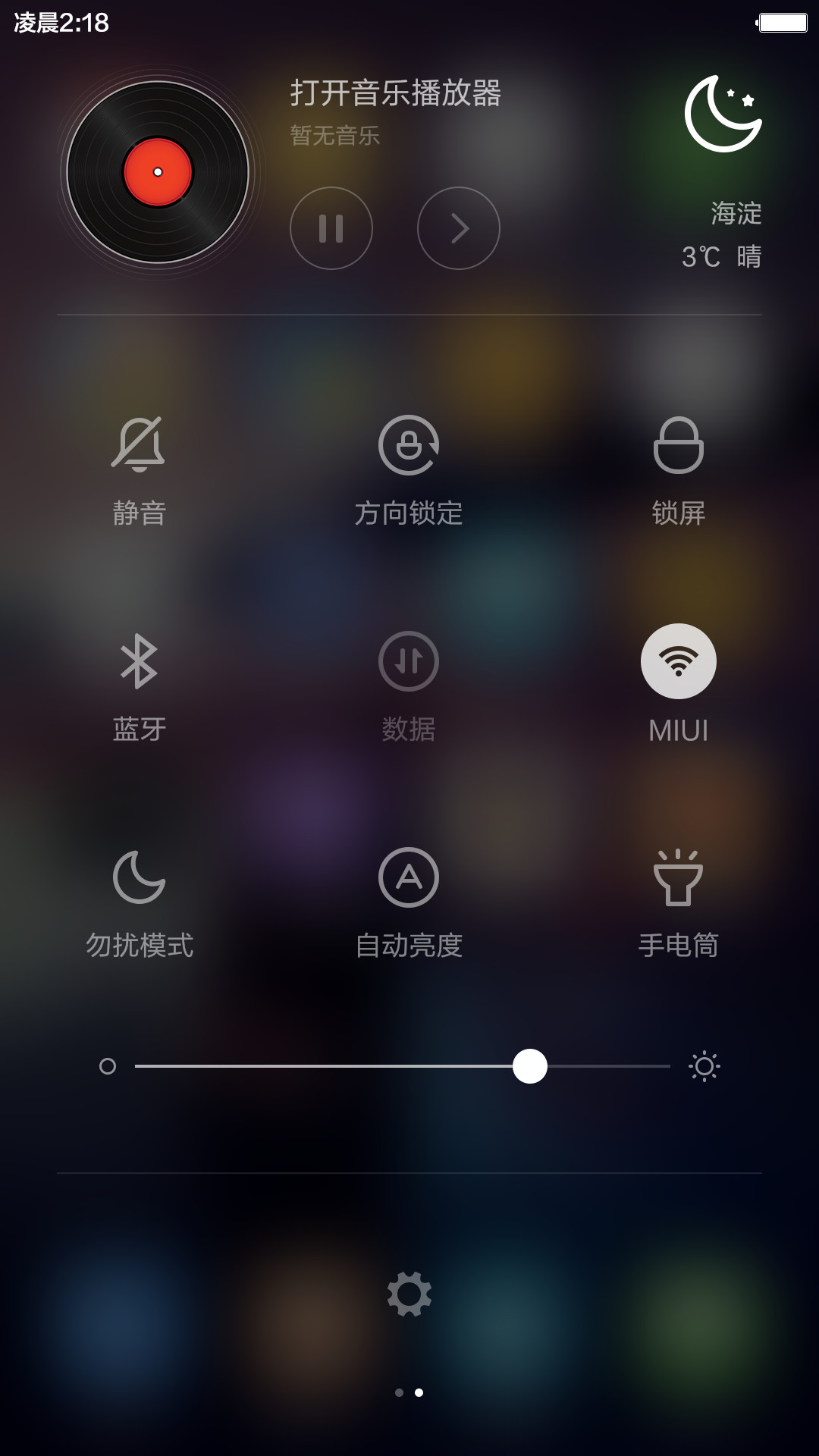Open the 海淀 weather widget
The height and width of the screenshot is (1456, 819).
[722, 173]
